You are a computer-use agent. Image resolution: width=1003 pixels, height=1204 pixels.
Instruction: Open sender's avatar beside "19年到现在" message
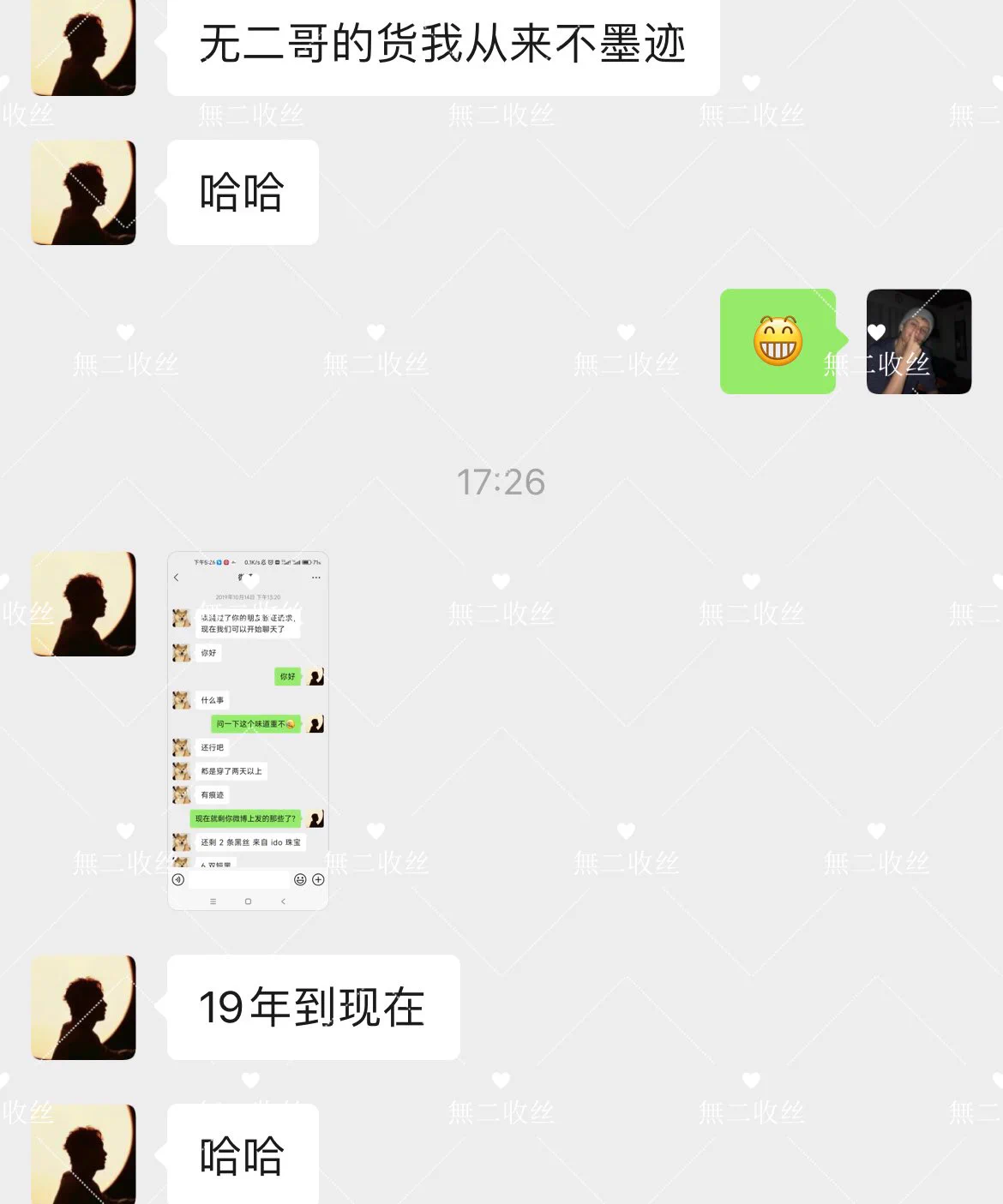tap(83, 1008)
